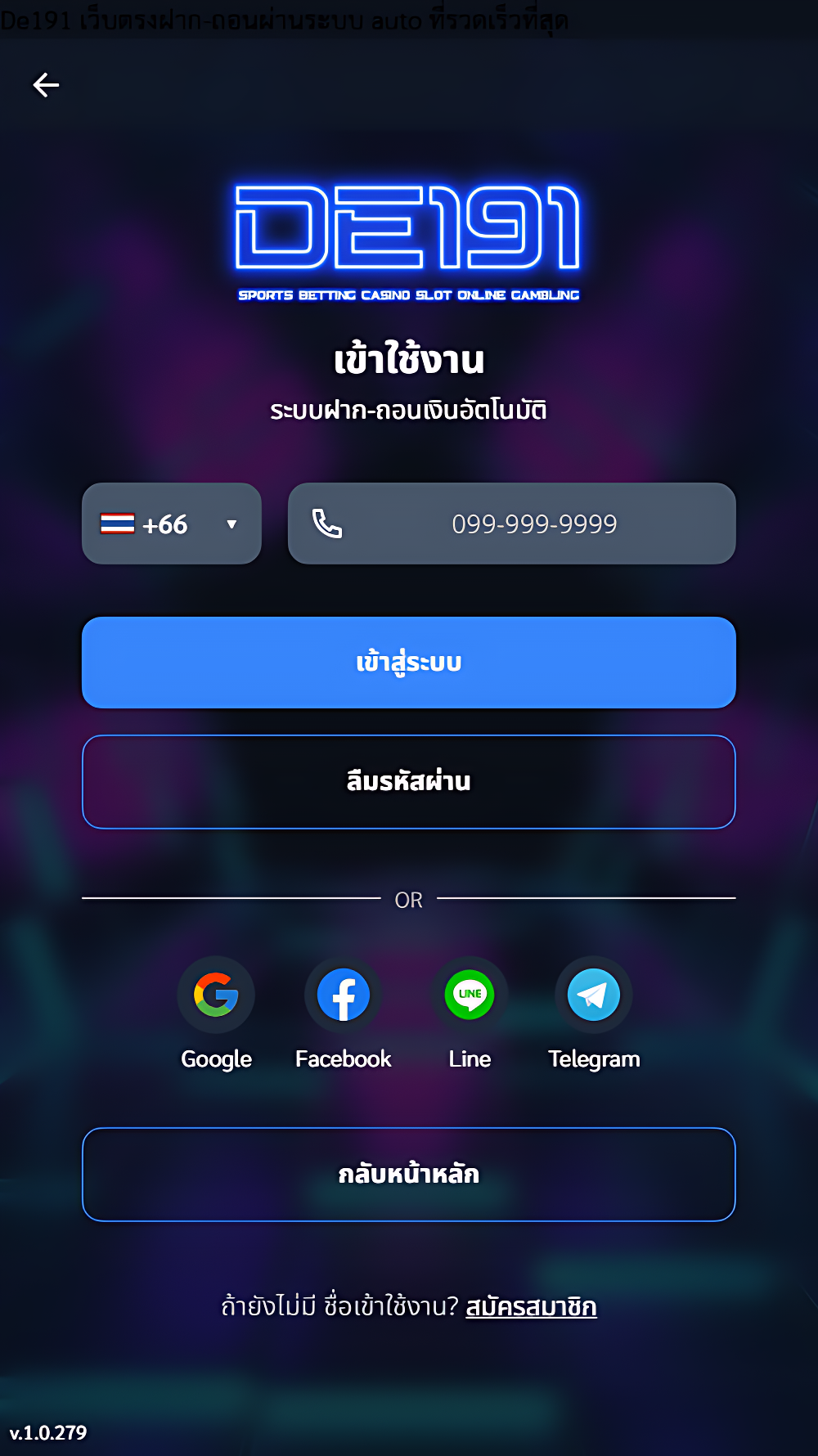Open the สมัครสมาชิก register link
Viewport: 818px width, 1456px height.
pyautogui.click(x=531, y=1306)
